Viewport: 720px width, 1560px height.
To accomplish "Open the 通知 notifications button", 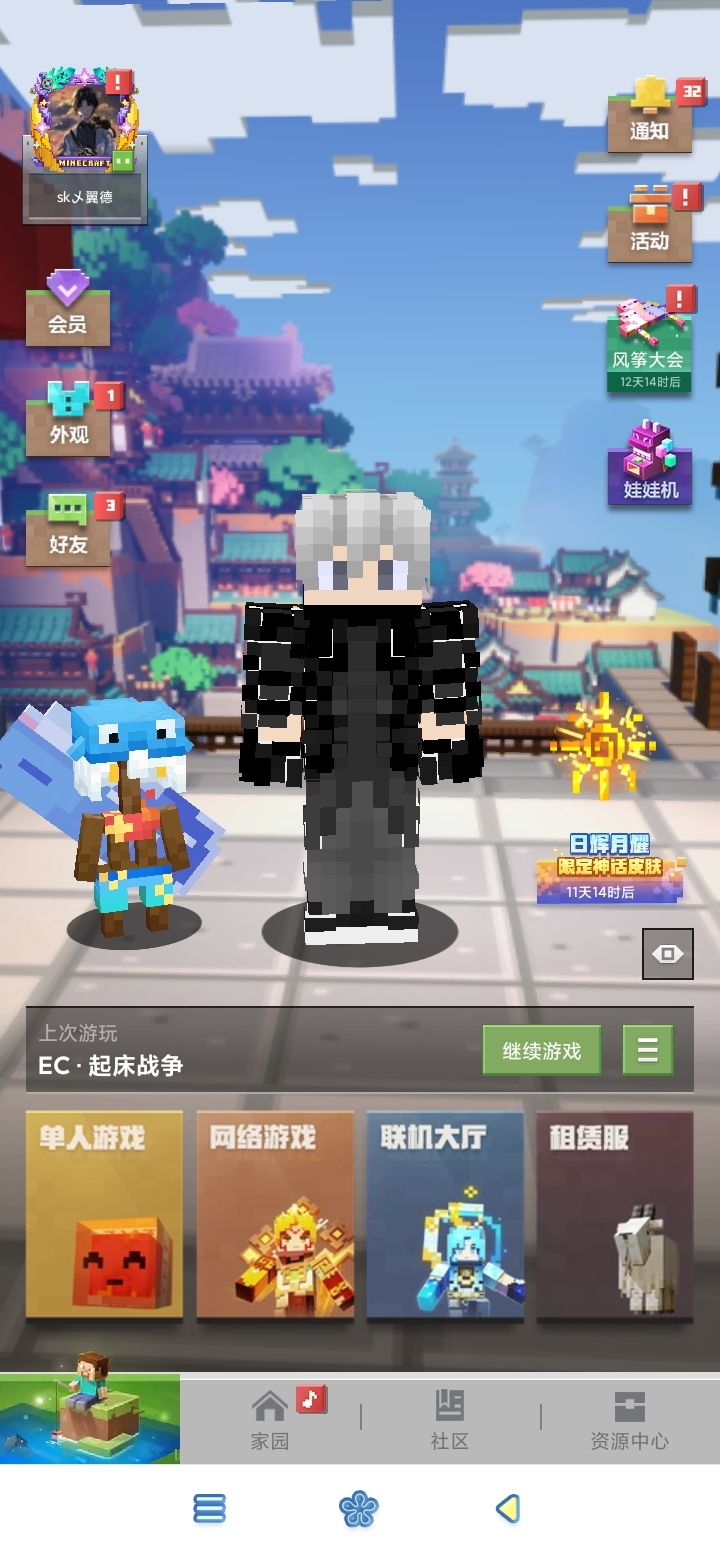I will (x=650, y=115).
